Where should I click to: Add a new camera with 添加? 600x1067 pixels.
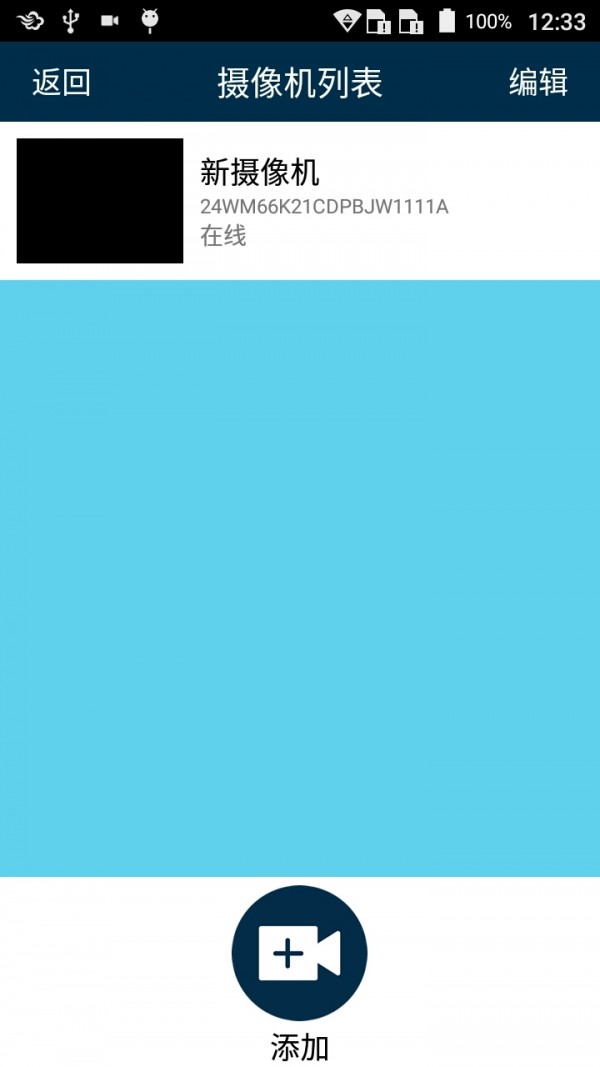point(299,953)
